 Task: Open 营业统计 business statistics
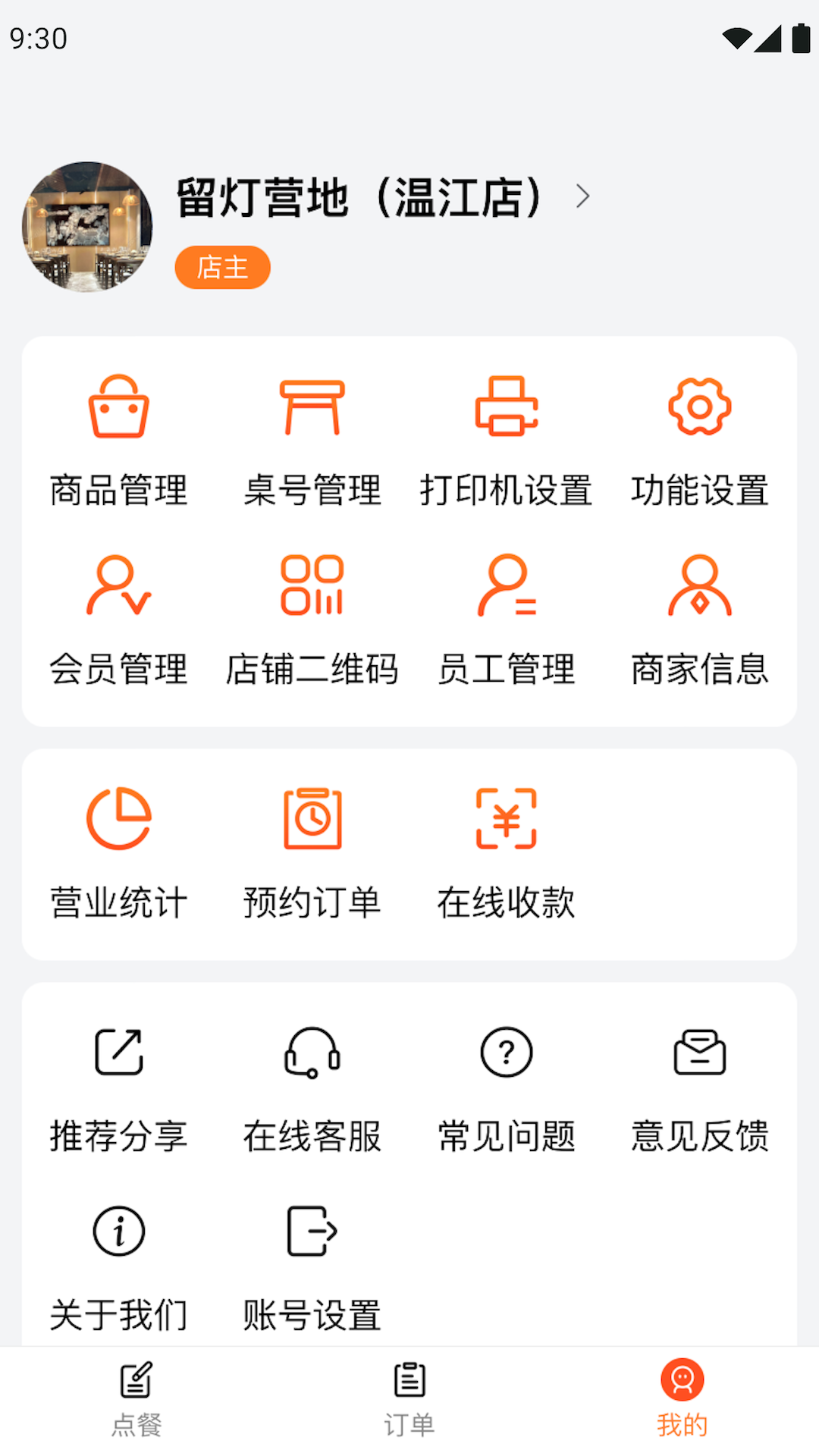pyautogui.click(x=118, y=852)
